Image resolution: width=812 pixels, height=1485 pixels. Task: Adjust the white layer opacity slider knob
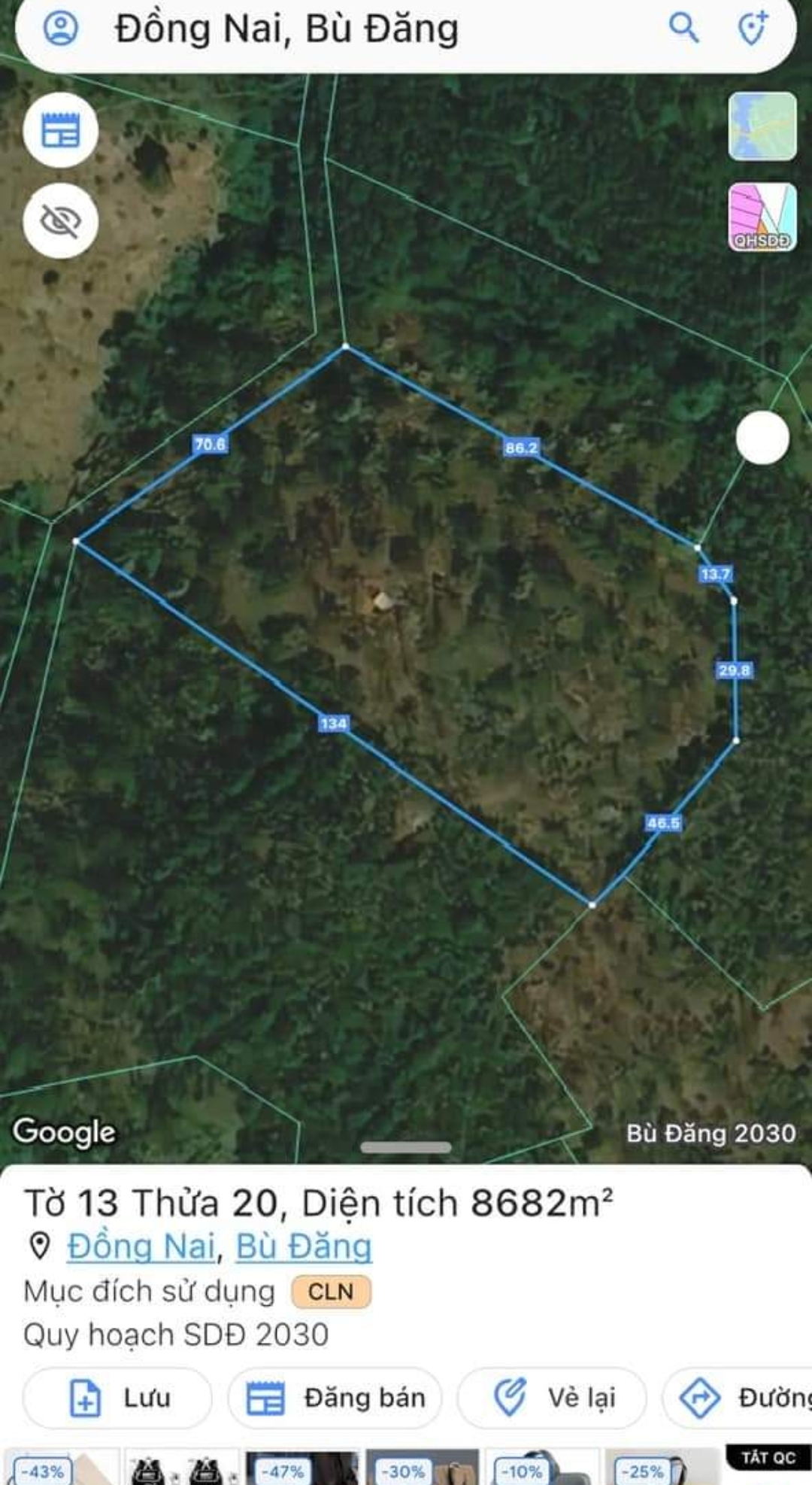click(762, 438)
